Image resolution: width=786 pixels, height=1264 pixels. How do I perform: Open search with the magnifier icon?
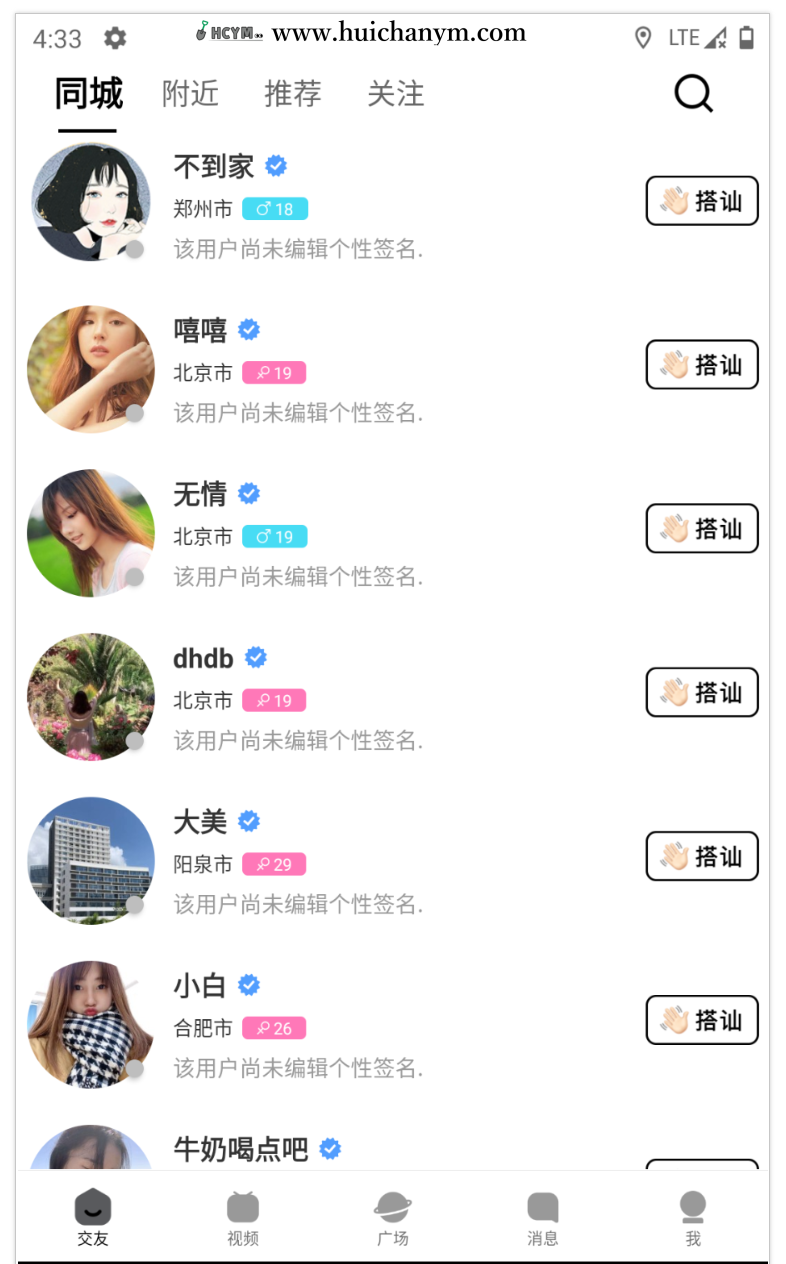[692, 94]
